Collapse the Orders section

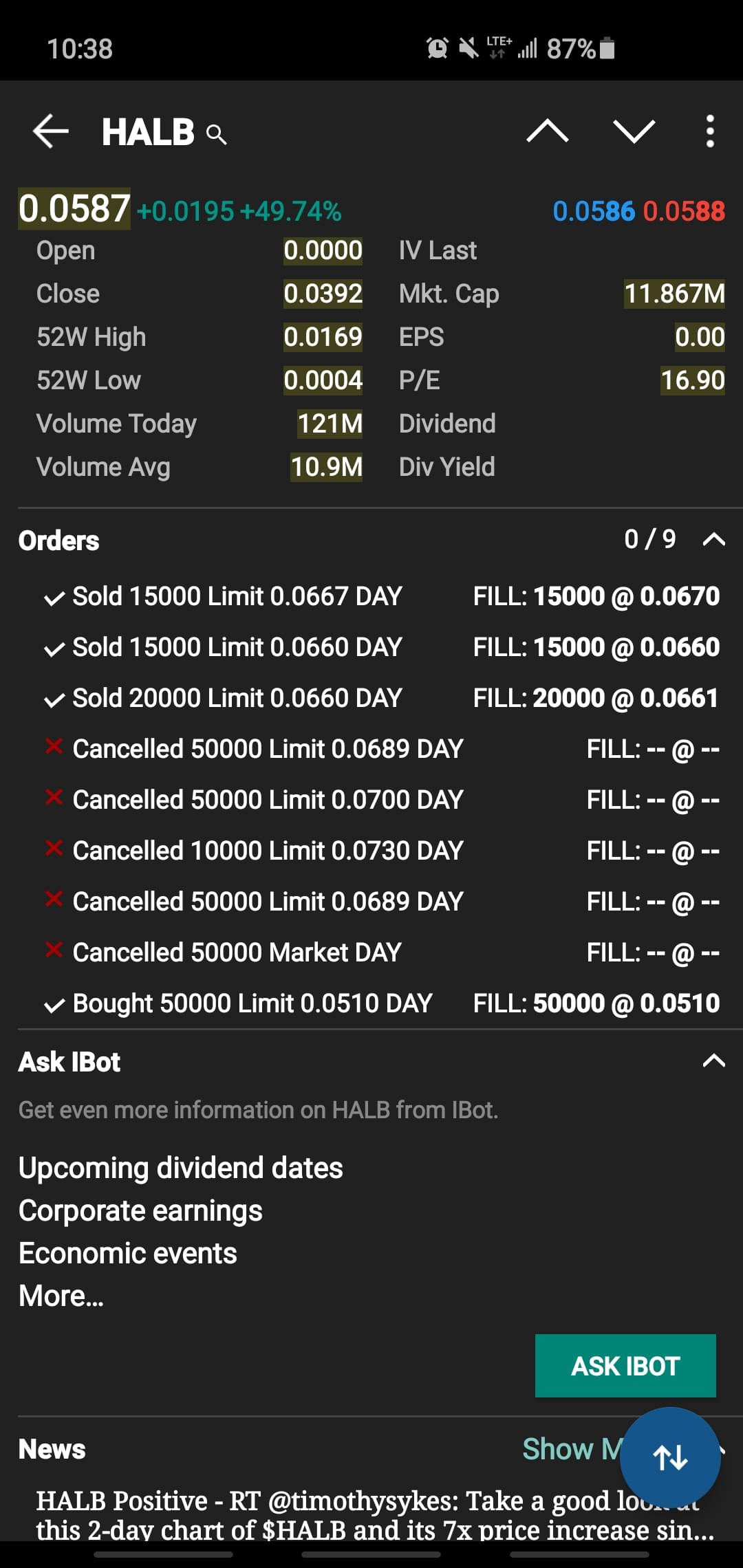pos(713,540)
